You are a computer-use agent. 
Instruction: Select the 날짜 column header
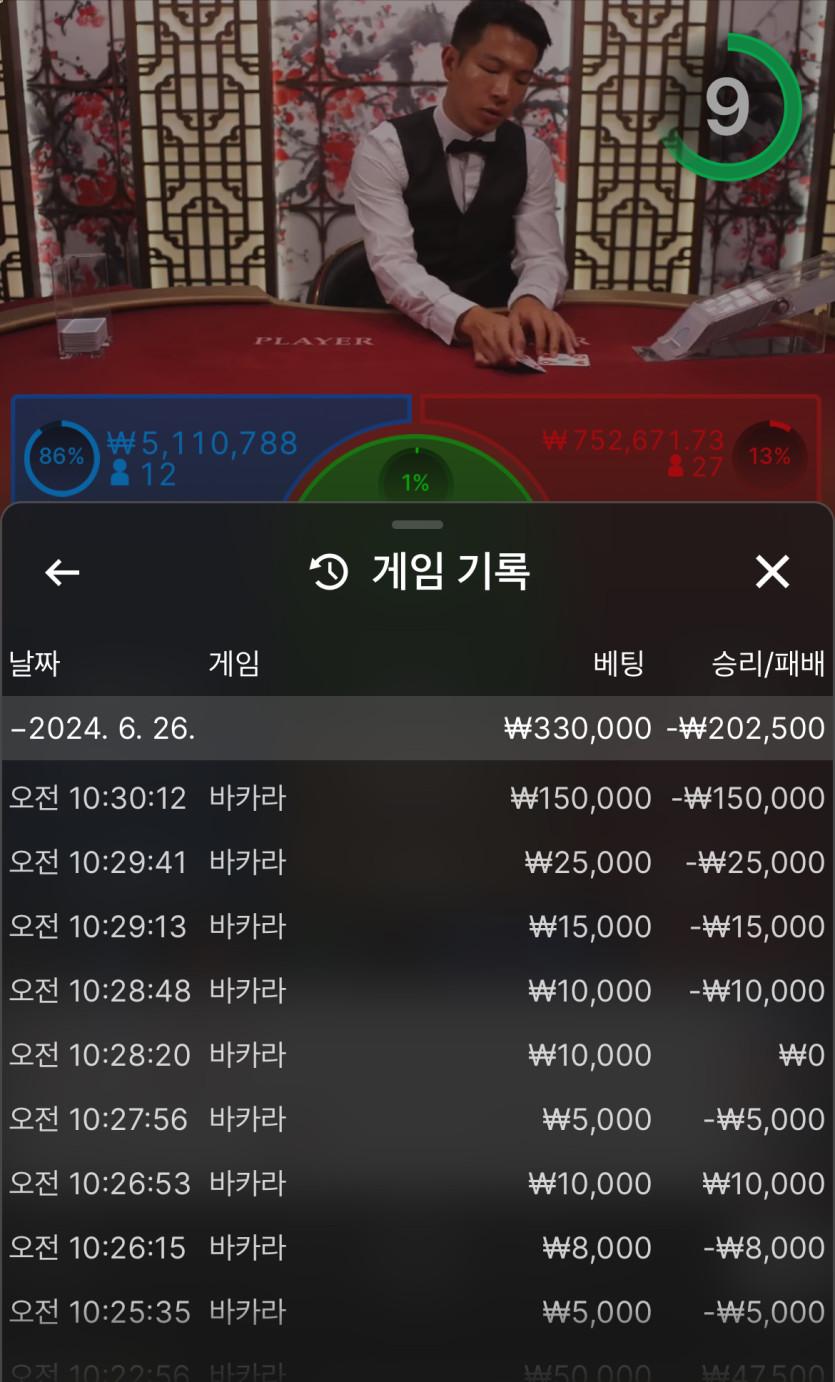(33, 663)
